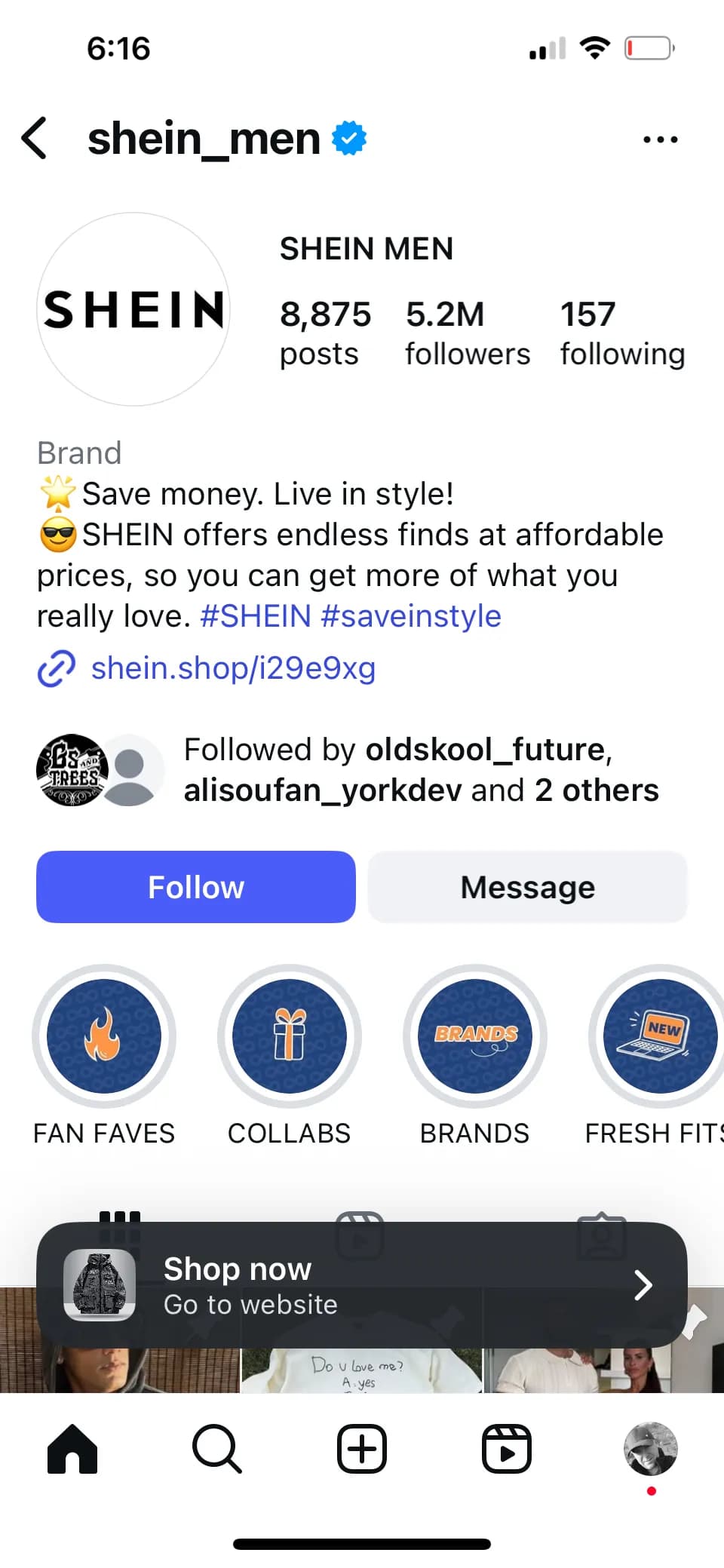Go to the Home feed tab
This screenshot has height=1568, width=724.
pyautogui.click(x=72, y=1449)
